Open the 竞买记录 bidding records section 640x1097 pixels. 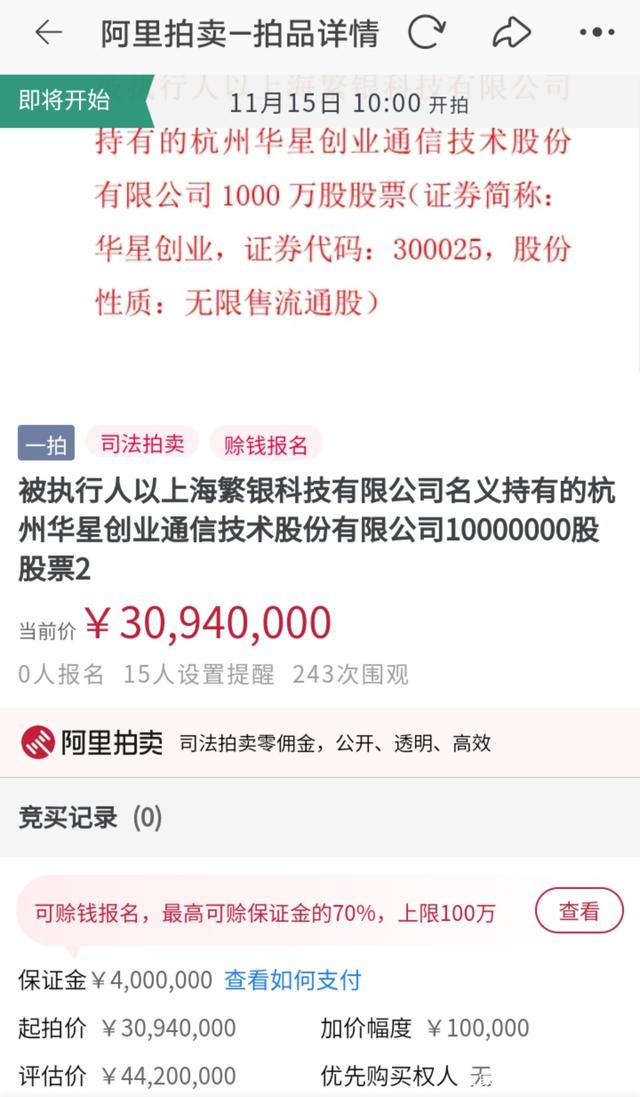click(90, 818)
